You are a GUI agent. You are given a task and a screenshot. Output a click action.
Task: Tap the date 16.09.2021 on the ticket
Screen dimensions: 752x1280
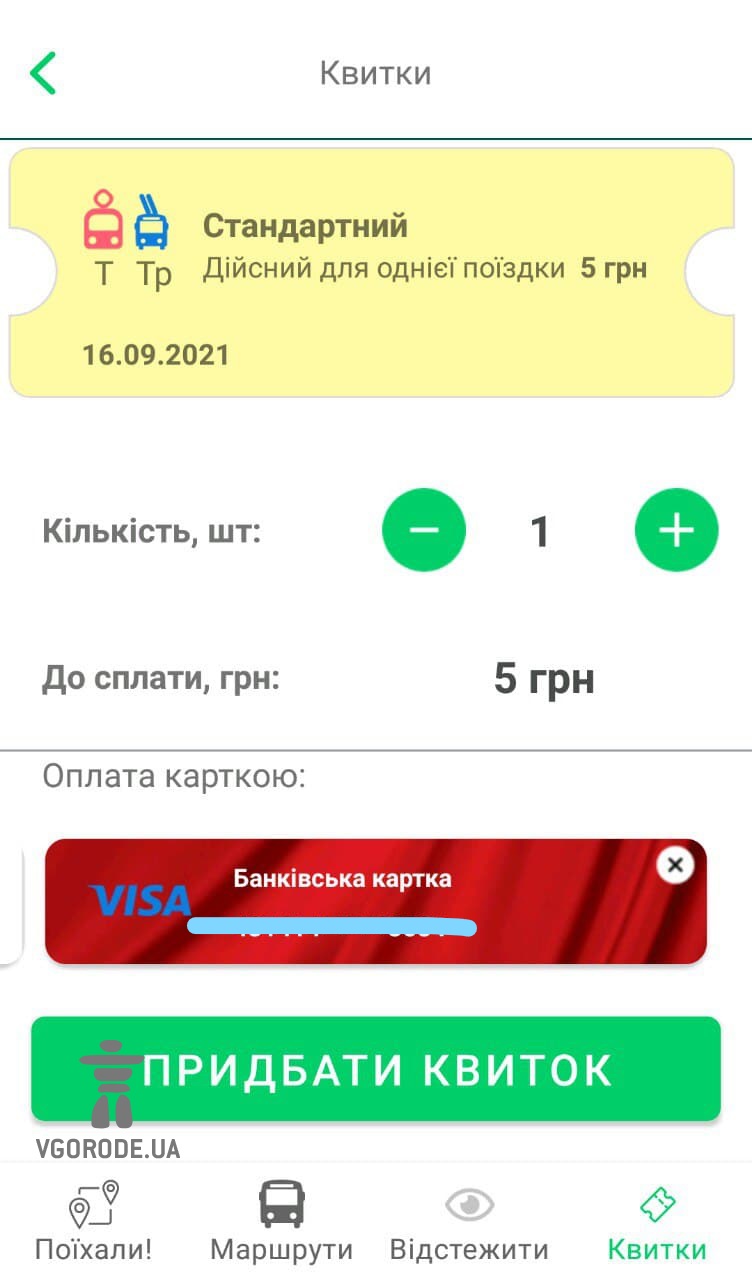pos(154,353)
